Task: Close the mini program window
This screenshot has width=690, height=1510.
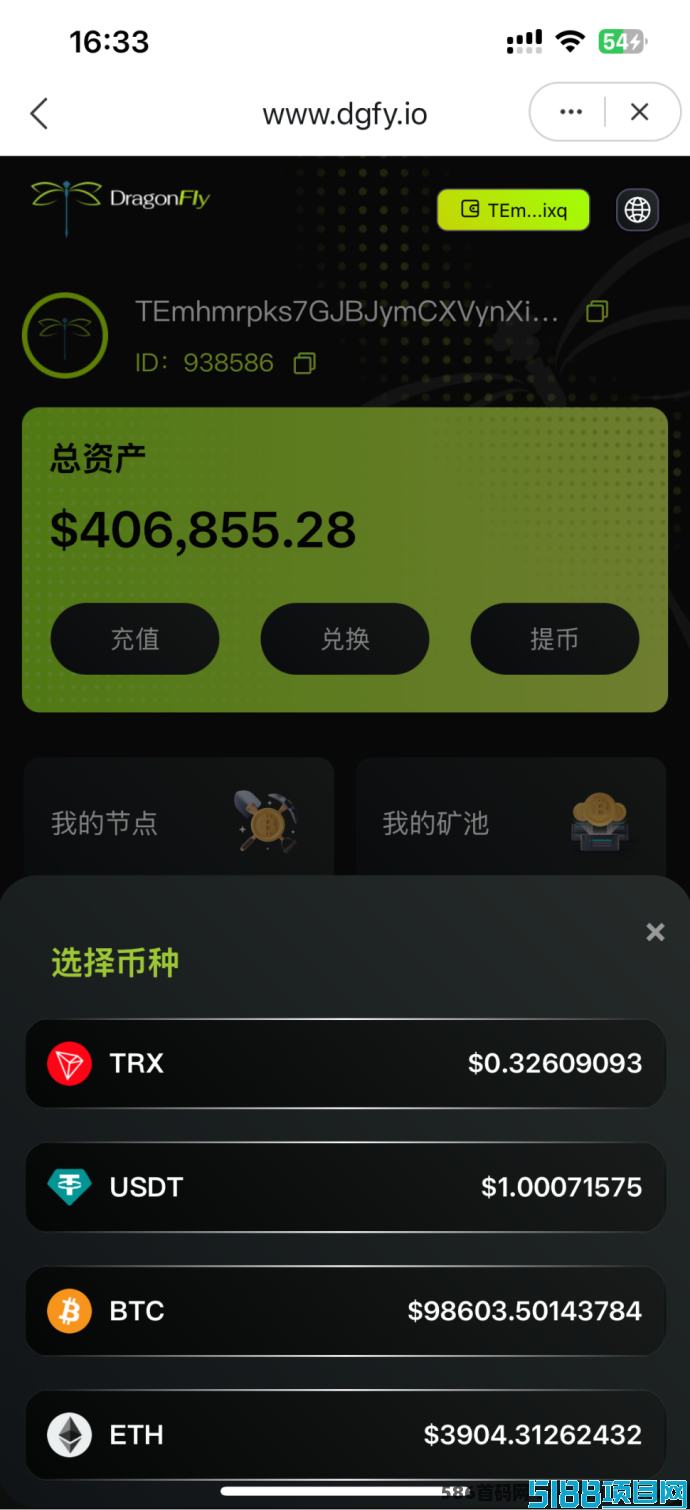Action: click(x=640, y=112)
